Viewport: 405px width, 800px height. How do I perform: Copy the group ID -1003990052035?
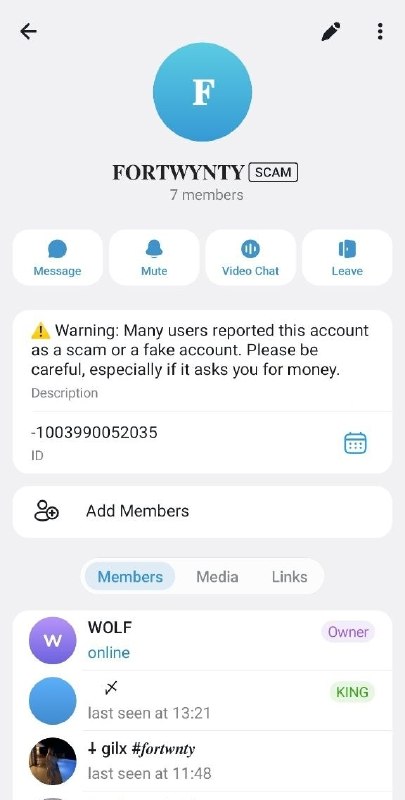(x=94, y=433)
